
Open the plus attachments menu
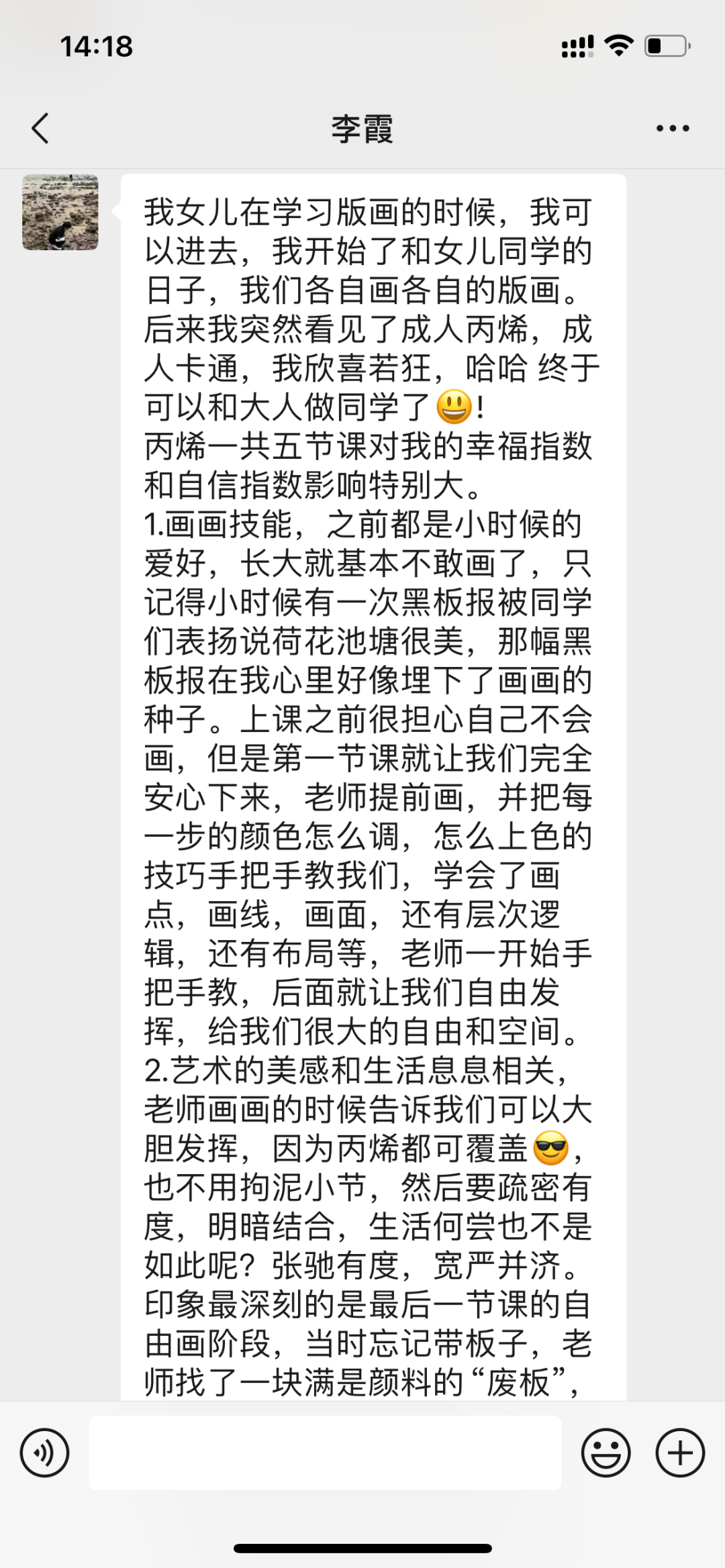(x=680, y=1453)
